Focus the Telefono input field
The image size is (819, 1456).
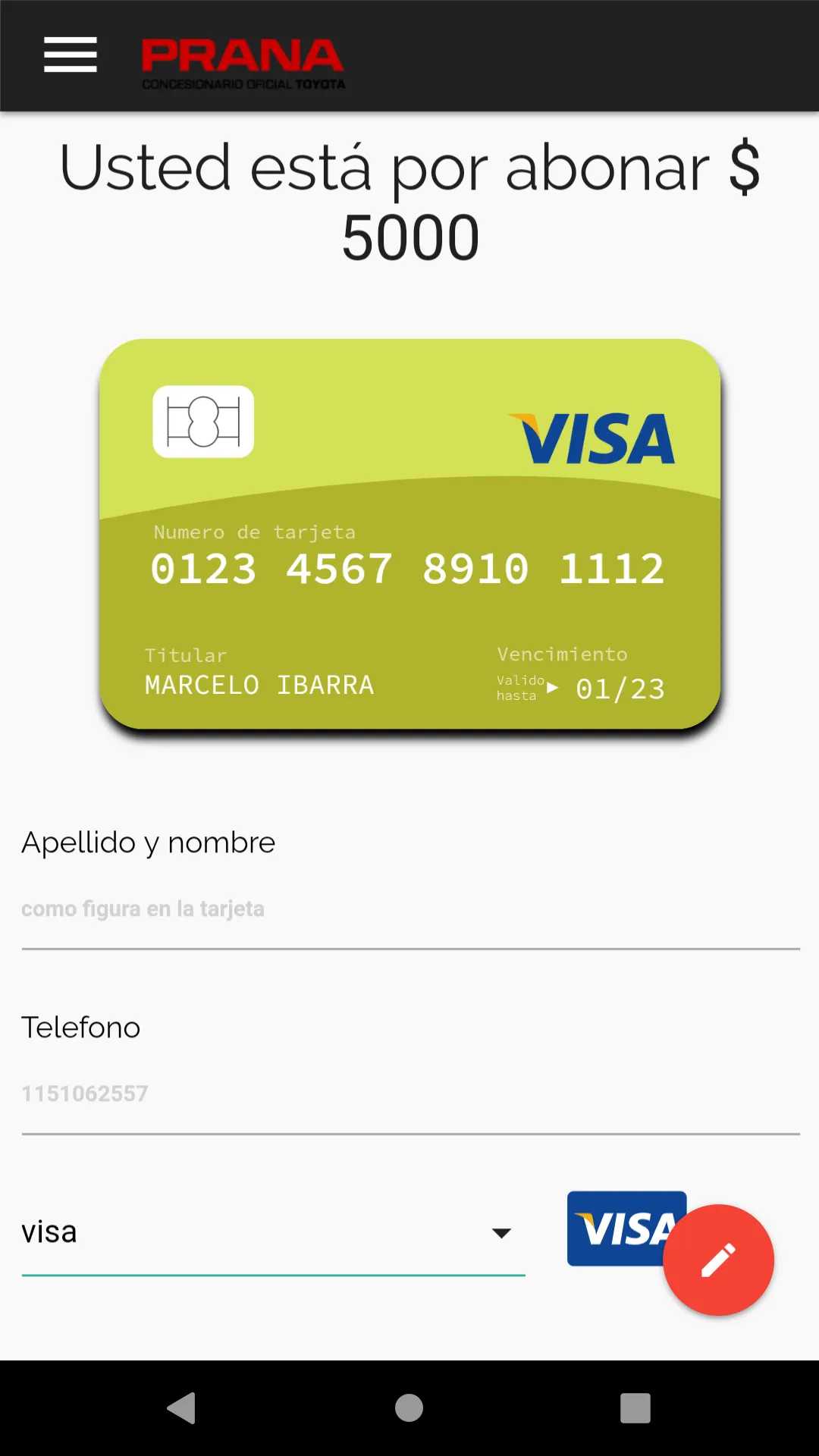tap(410, 1095)
